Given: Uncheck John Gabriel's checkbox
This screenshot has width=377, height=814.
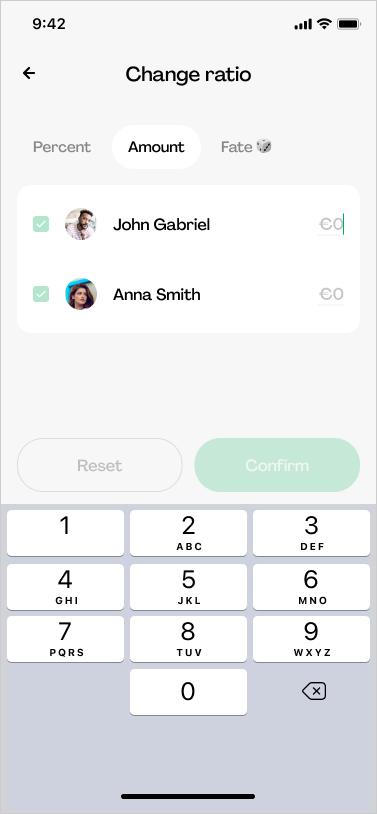Looking at the screenshot, I should (x=41, y=224).
